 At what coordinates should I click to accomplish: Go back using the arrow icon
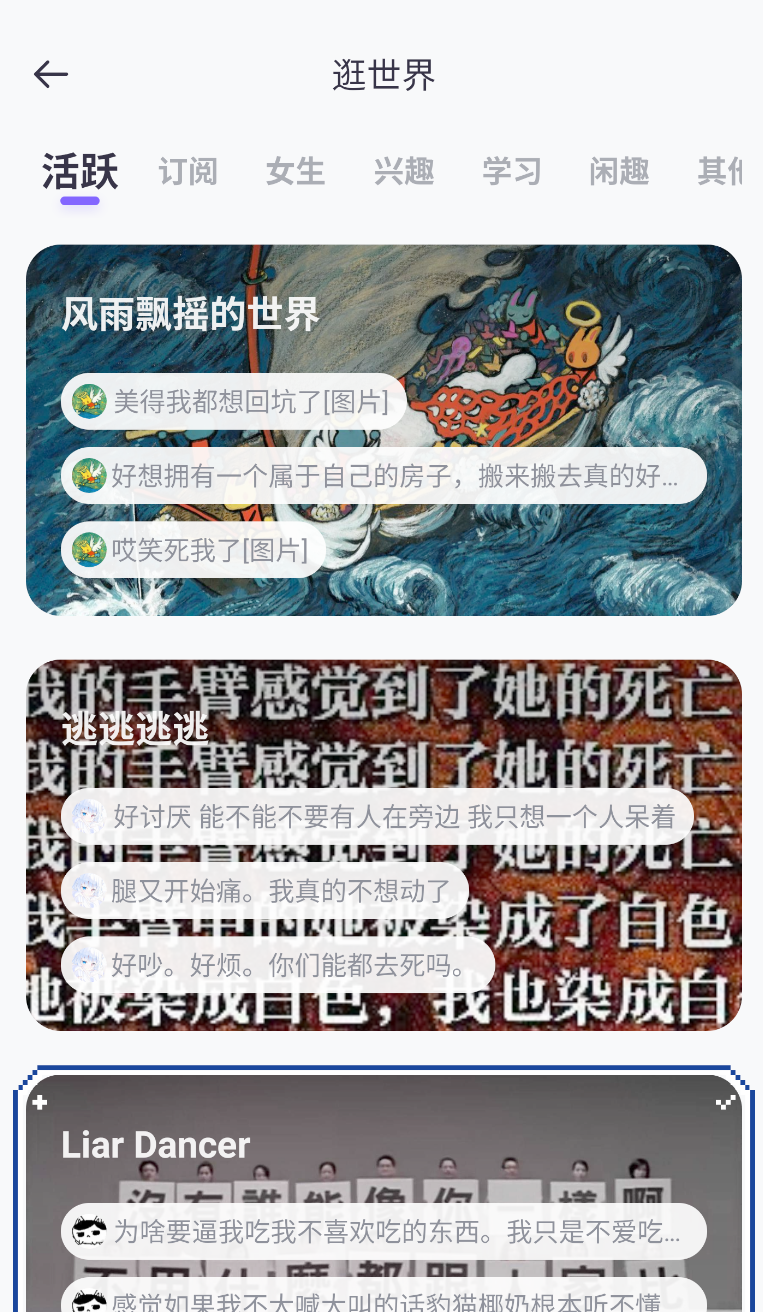[50, 74]
